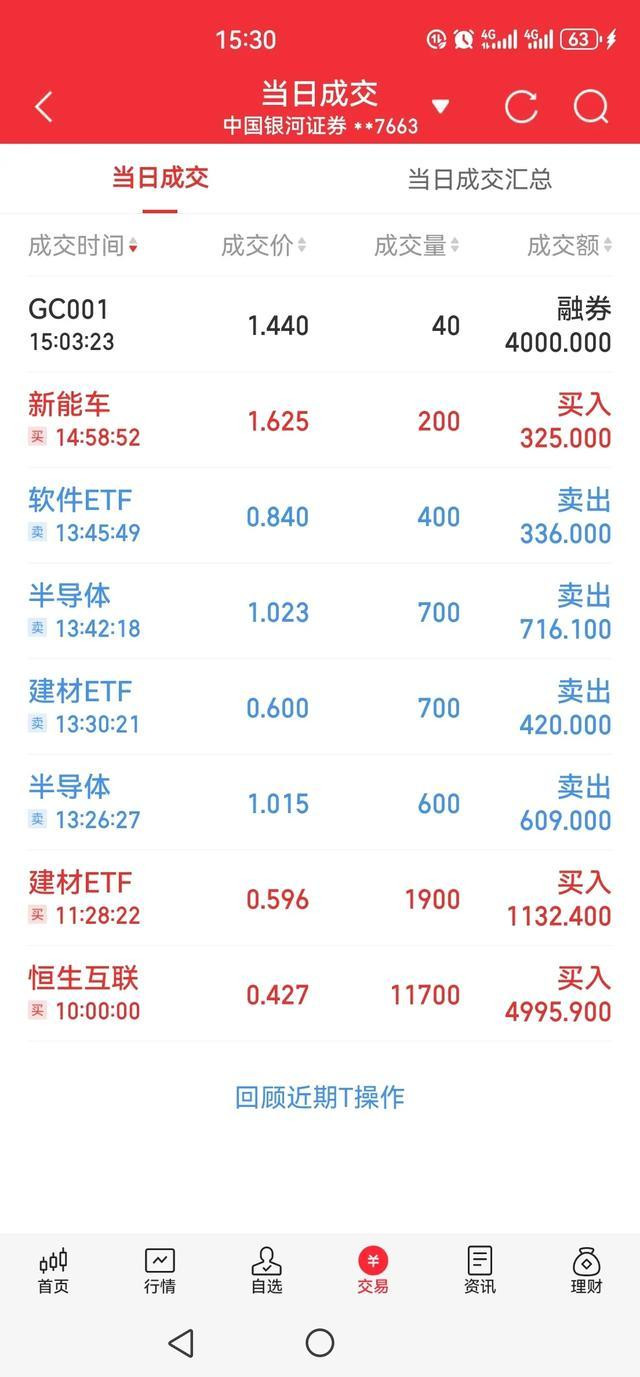Sort by 成交量 column
This screenshot has width=640, height=1377.
(417, 245)
